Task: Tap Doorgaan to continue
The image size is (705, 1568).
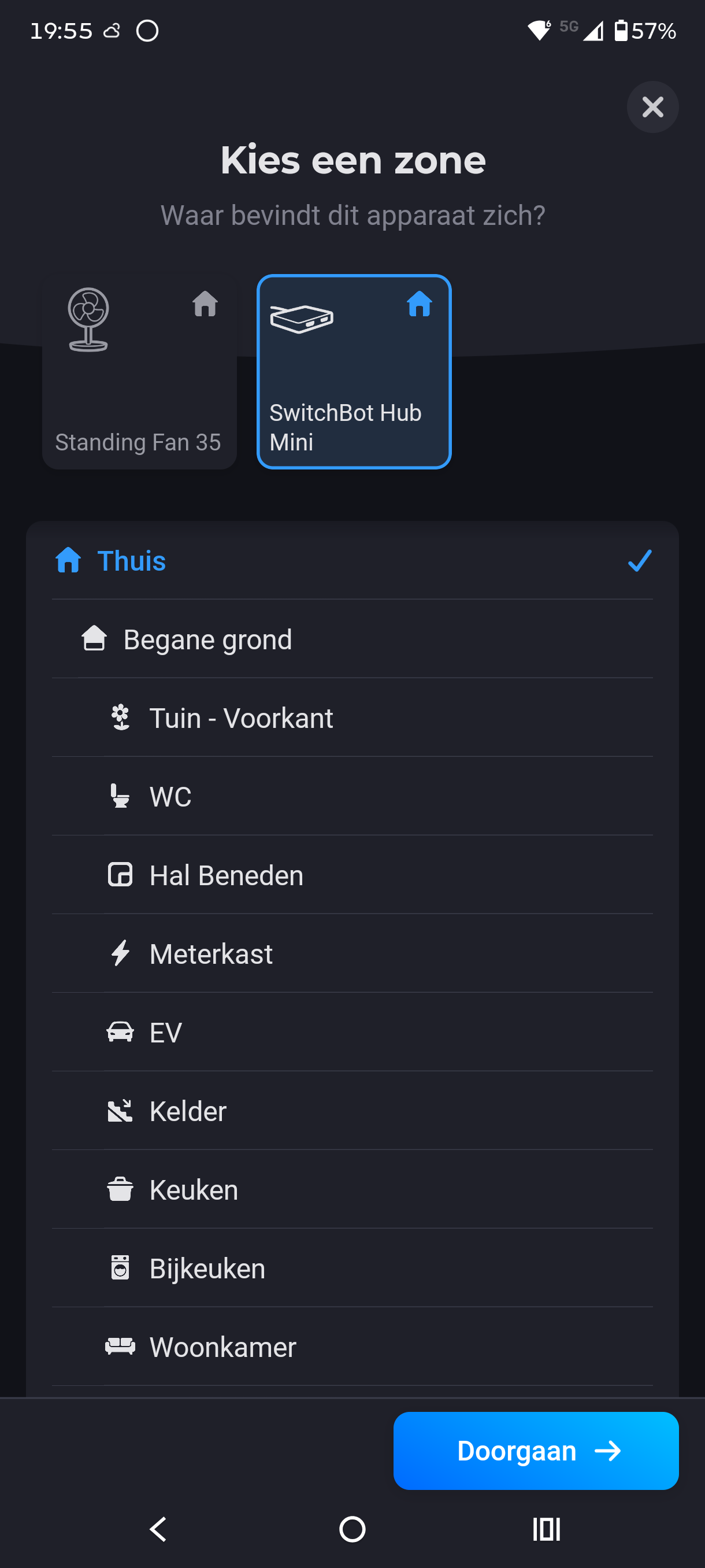Action: [x=536, y=1451]
